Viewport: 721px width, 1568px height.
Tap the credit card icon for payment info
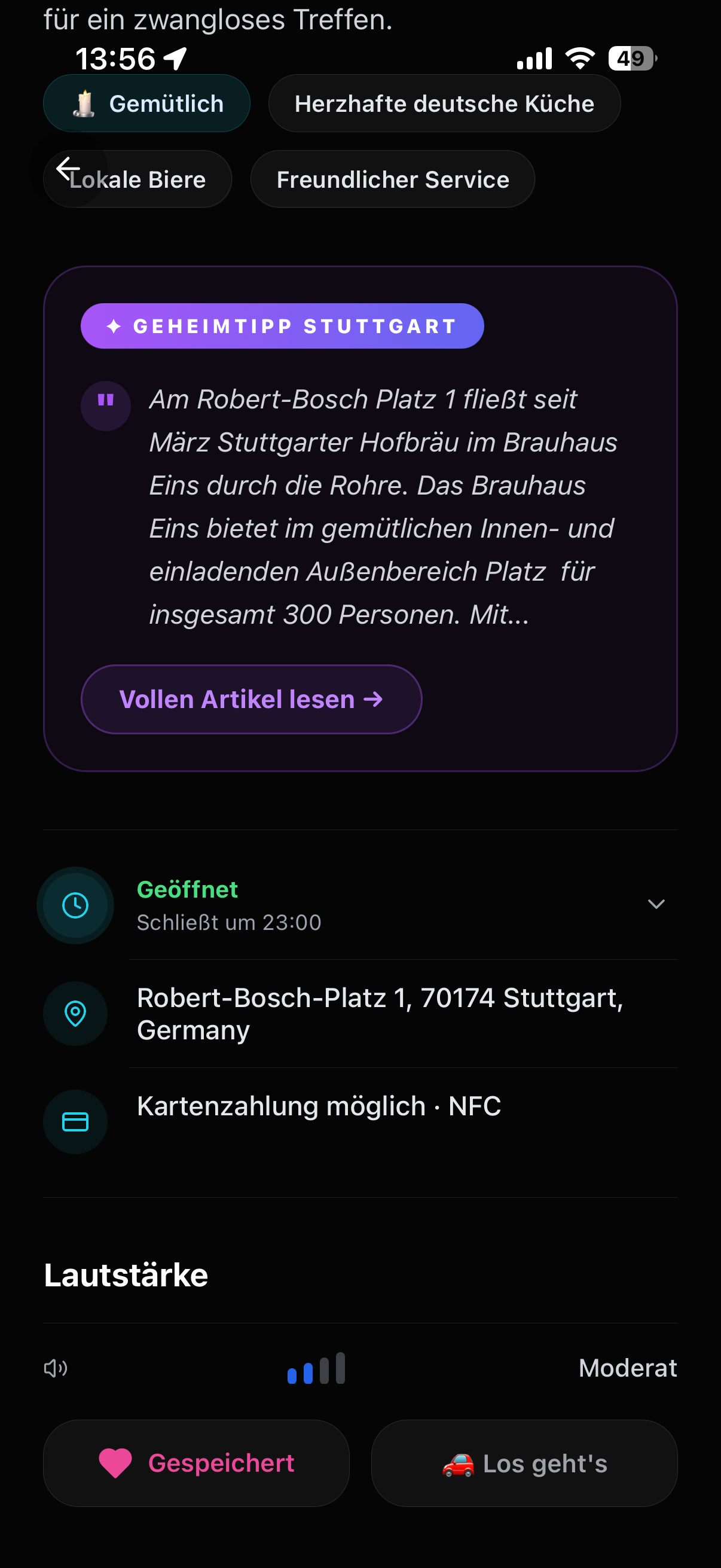click(x=74, y=1121)
